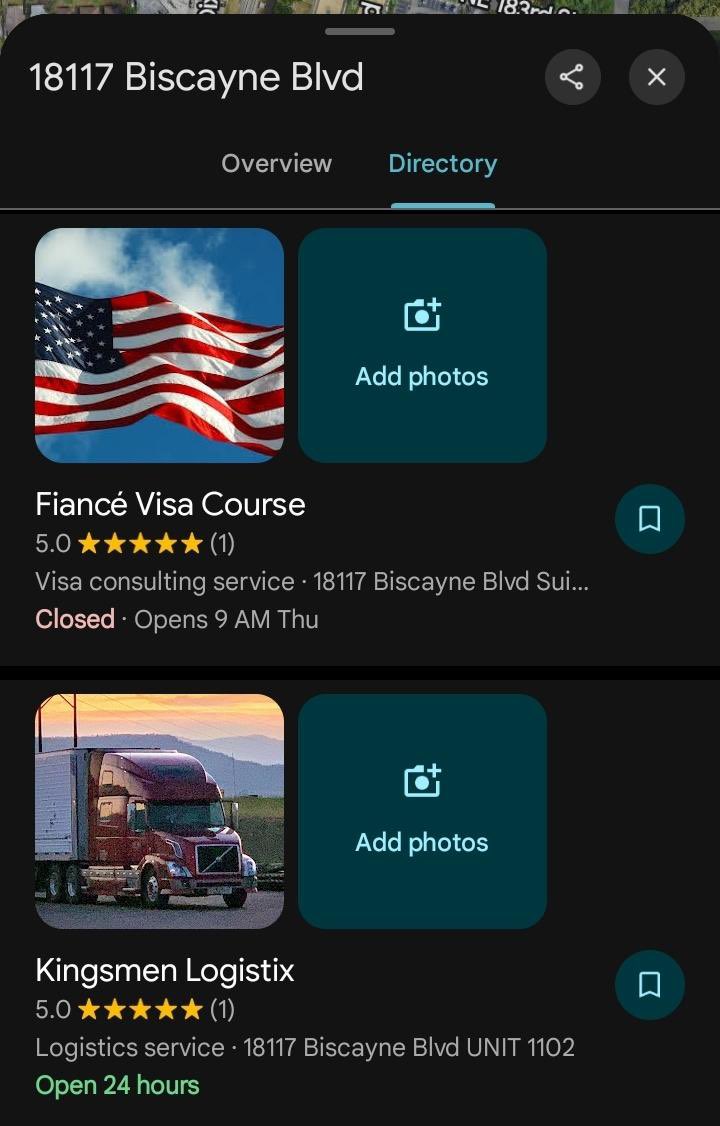Switch to the Overview tab
Viewport: 720px width, 1126px height.
(x=276, y=164)
